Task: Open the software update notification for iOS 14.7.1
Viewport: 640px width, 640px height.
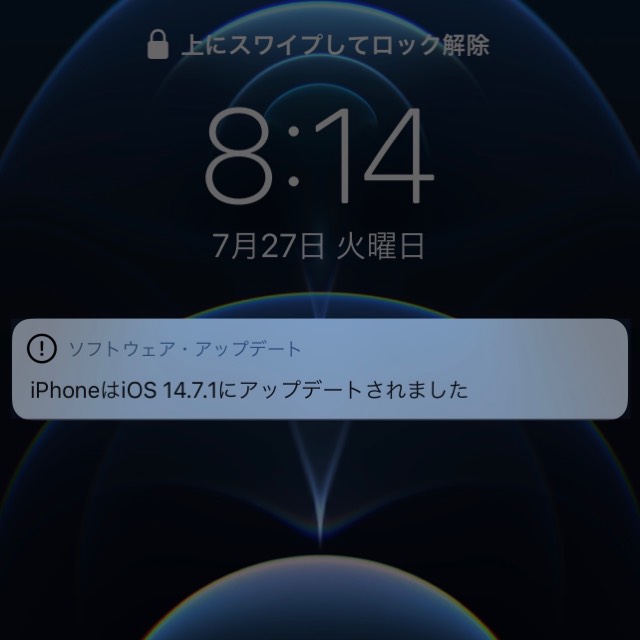Action: (320, 370)
